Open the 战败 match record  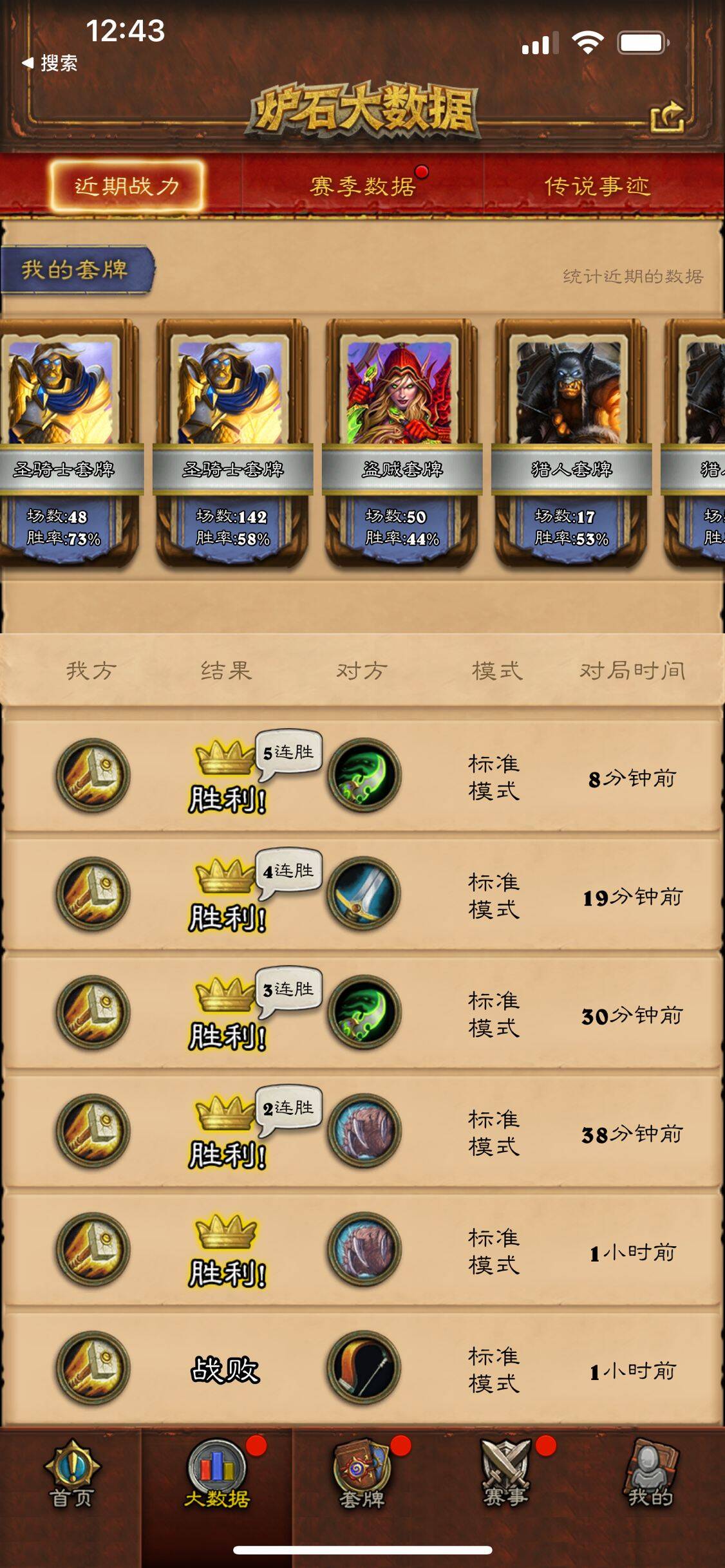point(362,1368)
